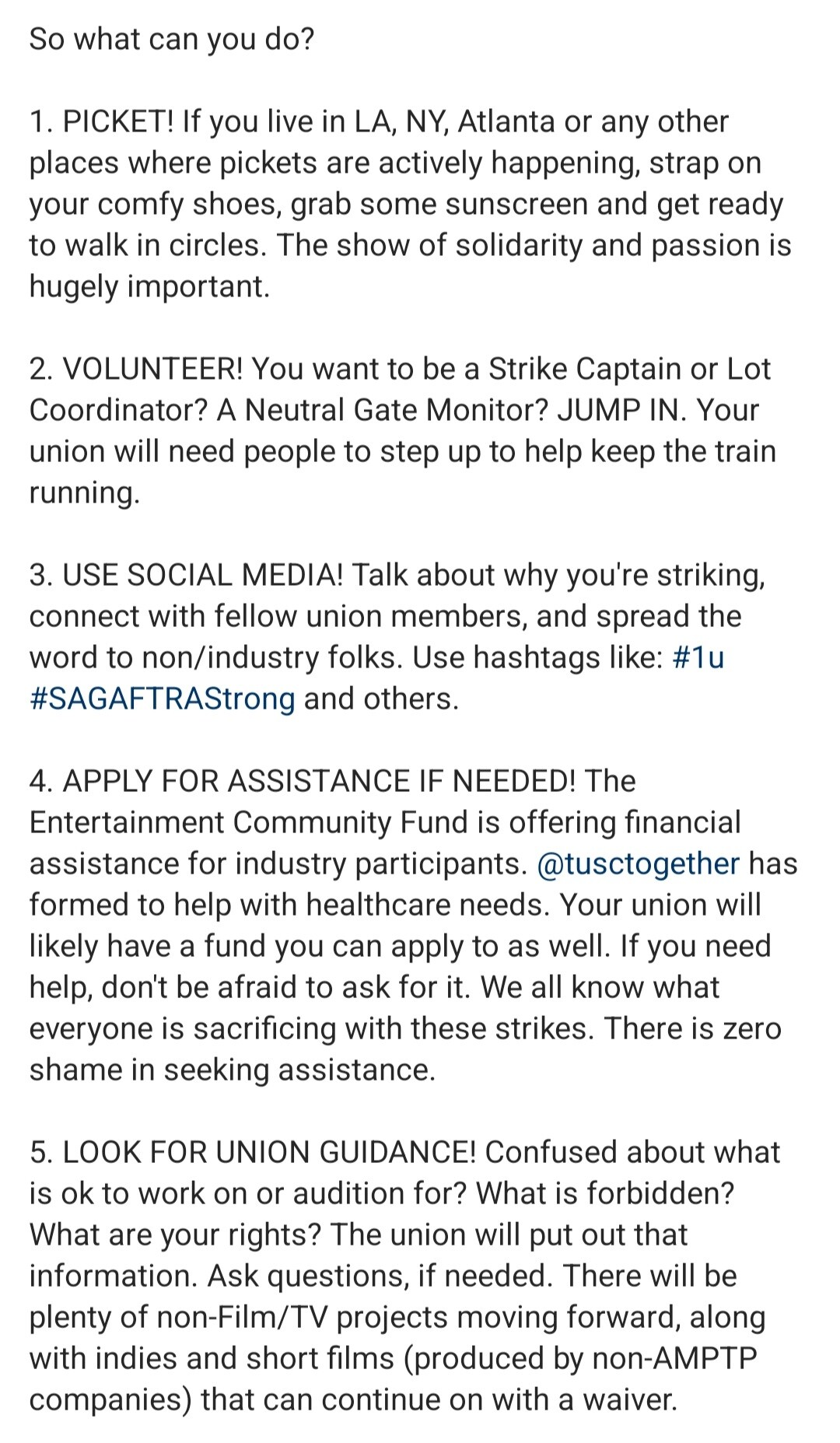Open the #1u hashtag
The width and height of the screenshot is (840, 1443).
(x=697, y=658)
